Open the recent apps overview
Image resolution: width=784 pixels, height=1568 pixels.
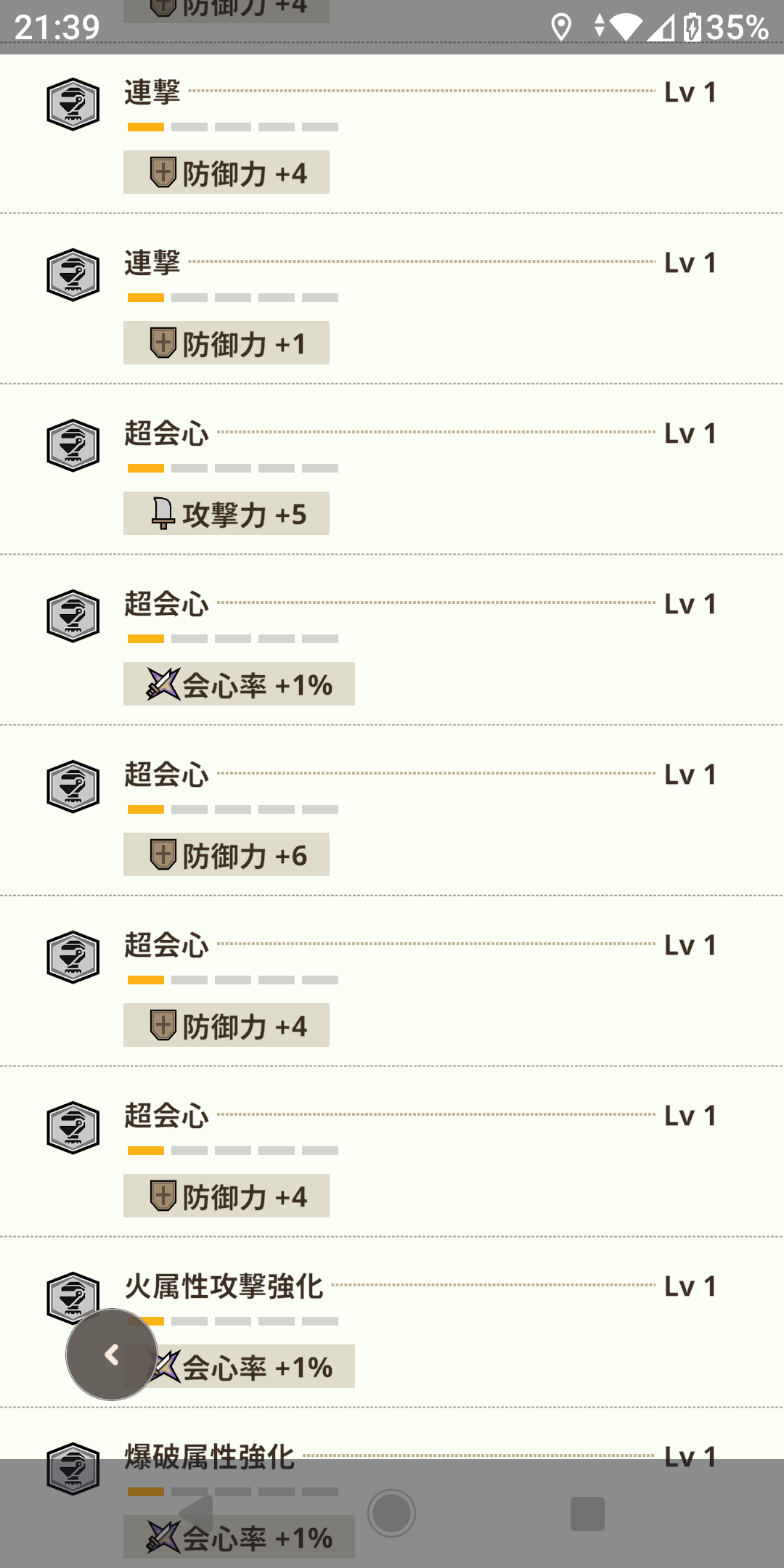coord(587,1514)
